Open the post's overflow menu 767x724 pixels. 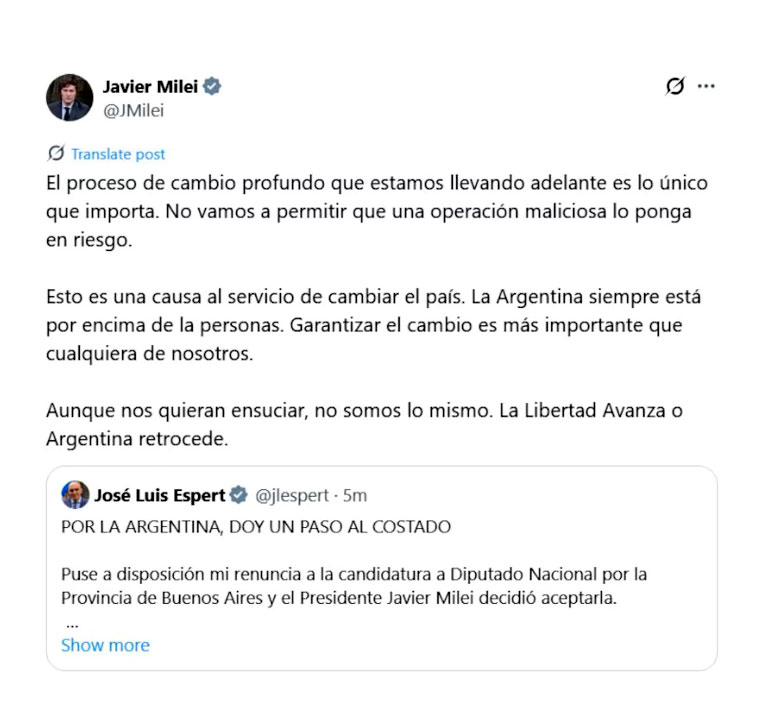706,87
